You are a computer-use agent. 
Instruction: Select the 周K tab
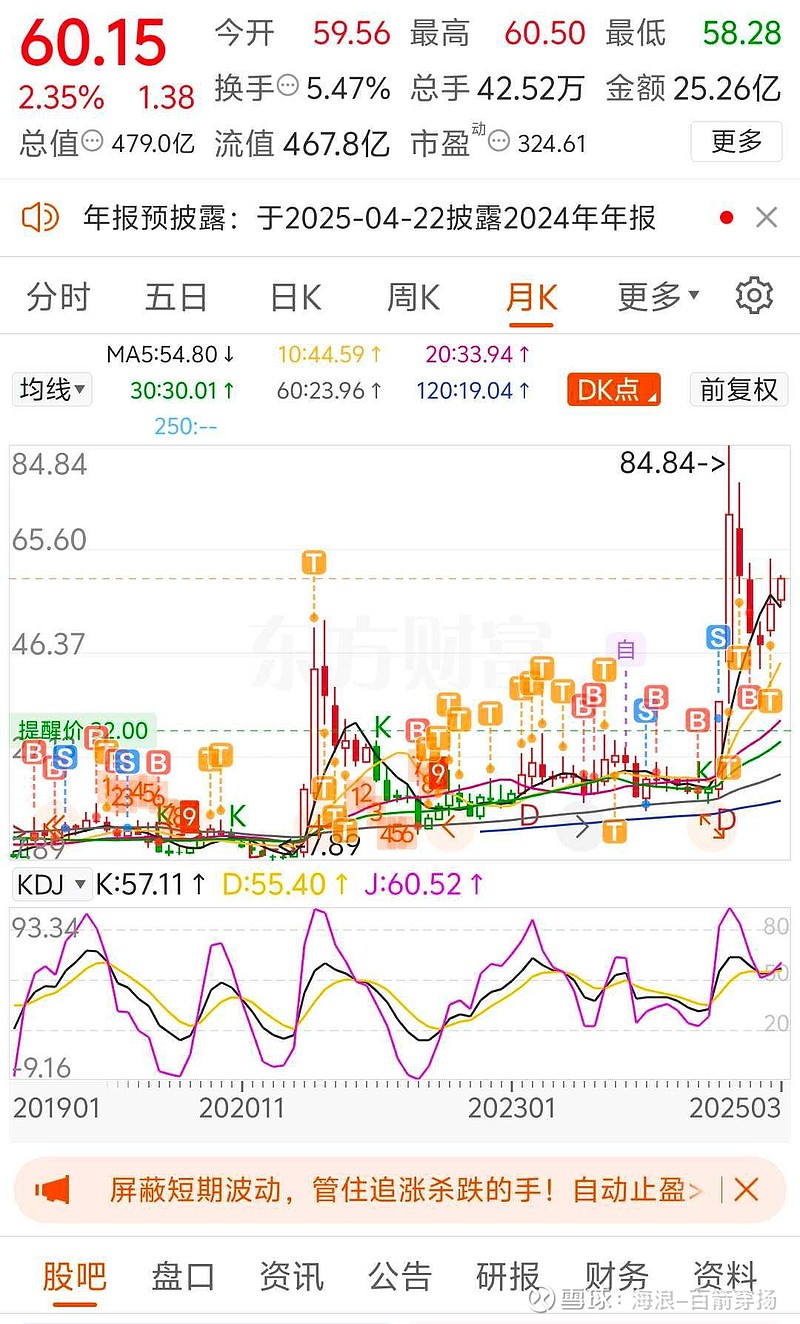[x=413, y=297]
